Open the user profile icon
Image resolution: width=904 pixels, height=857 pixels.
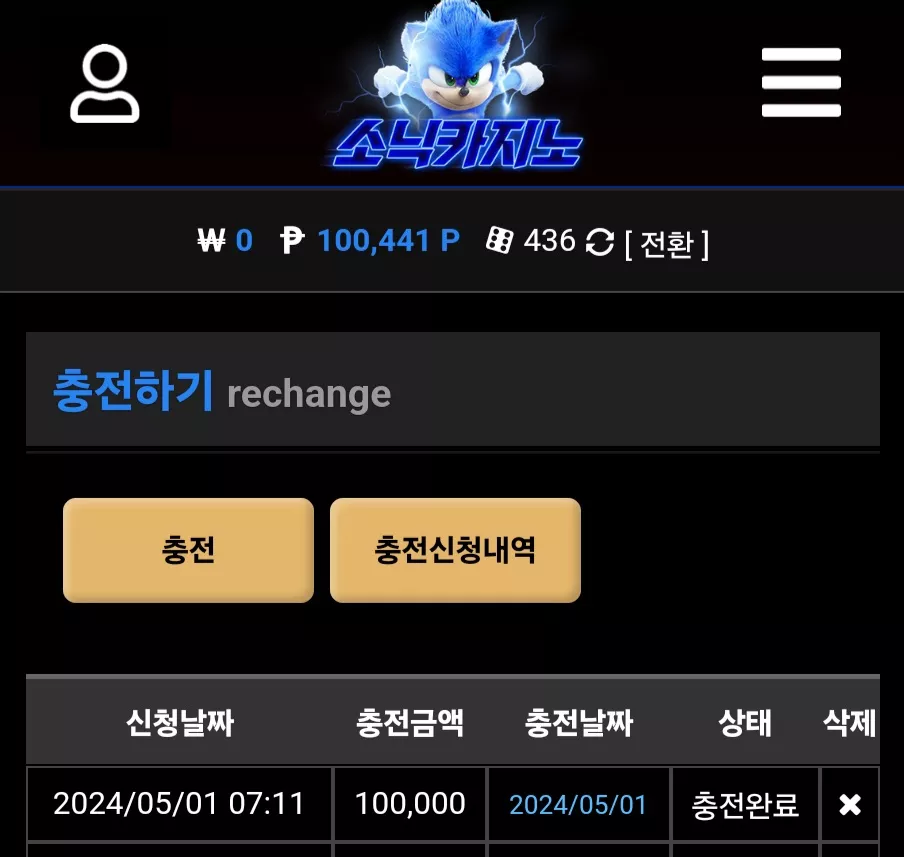pos(104,84)
